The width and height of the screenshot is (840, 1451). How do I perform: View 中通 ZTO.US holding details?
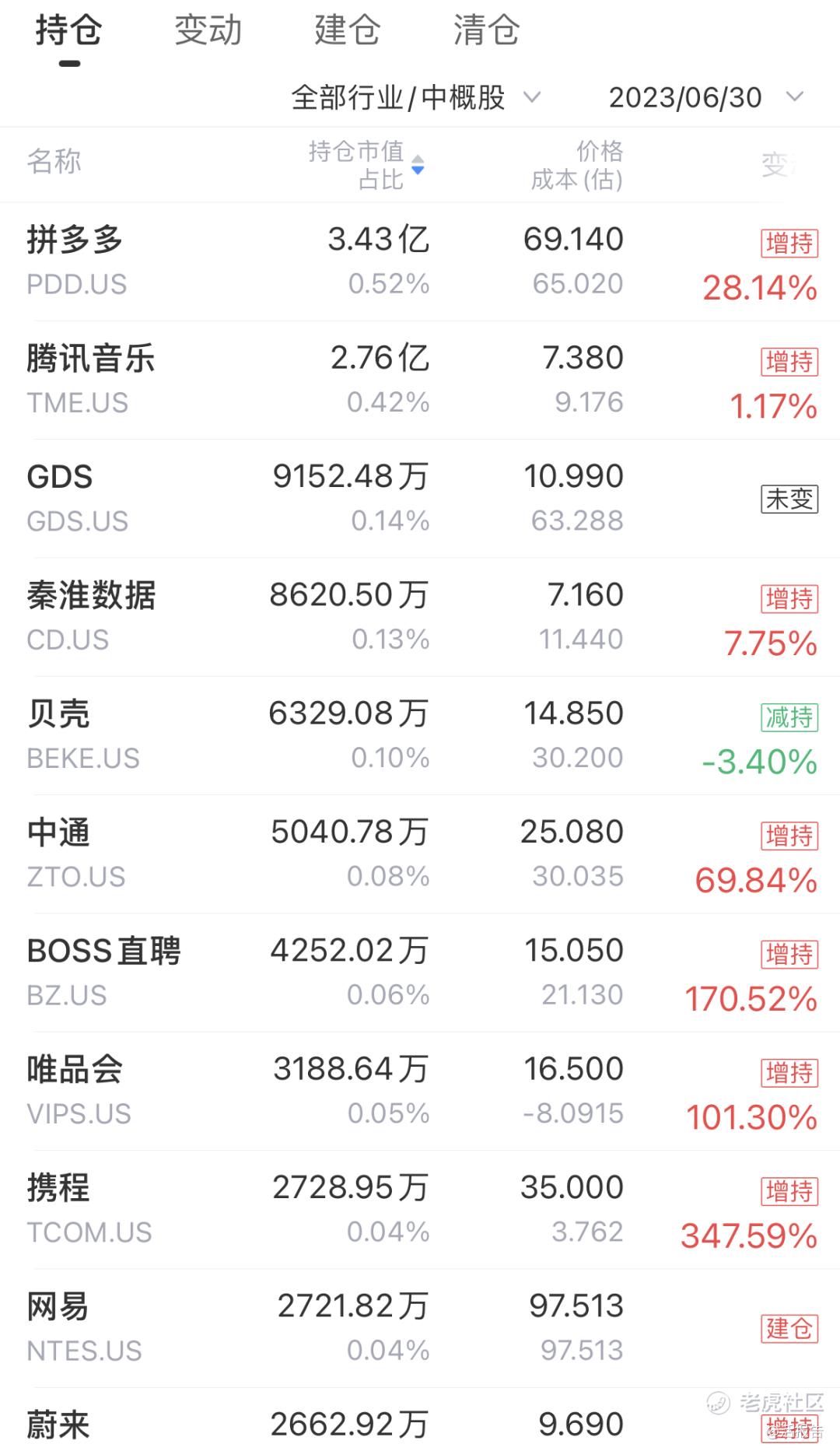[x=420, y=854]
